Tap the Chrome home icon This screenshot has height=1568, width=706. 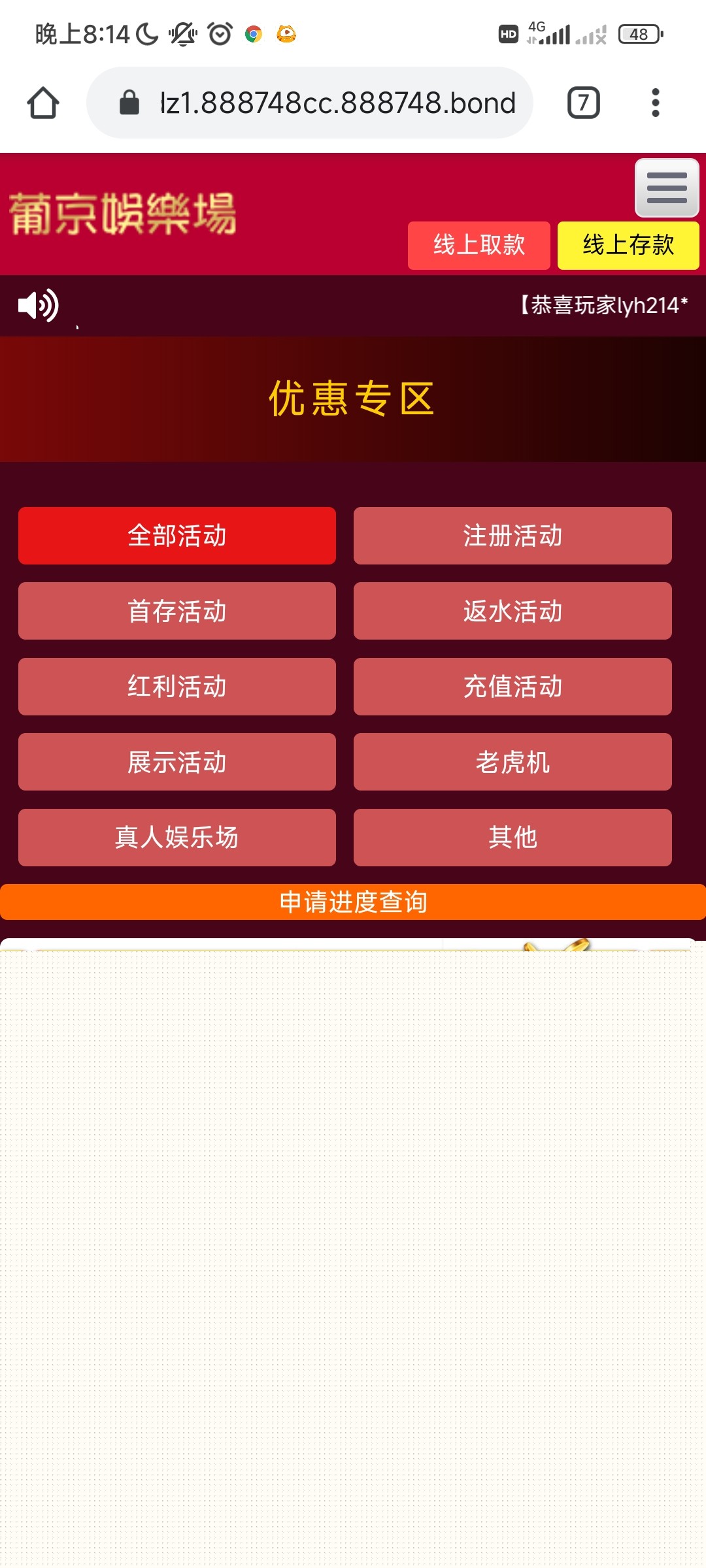[x=43, y=103]
